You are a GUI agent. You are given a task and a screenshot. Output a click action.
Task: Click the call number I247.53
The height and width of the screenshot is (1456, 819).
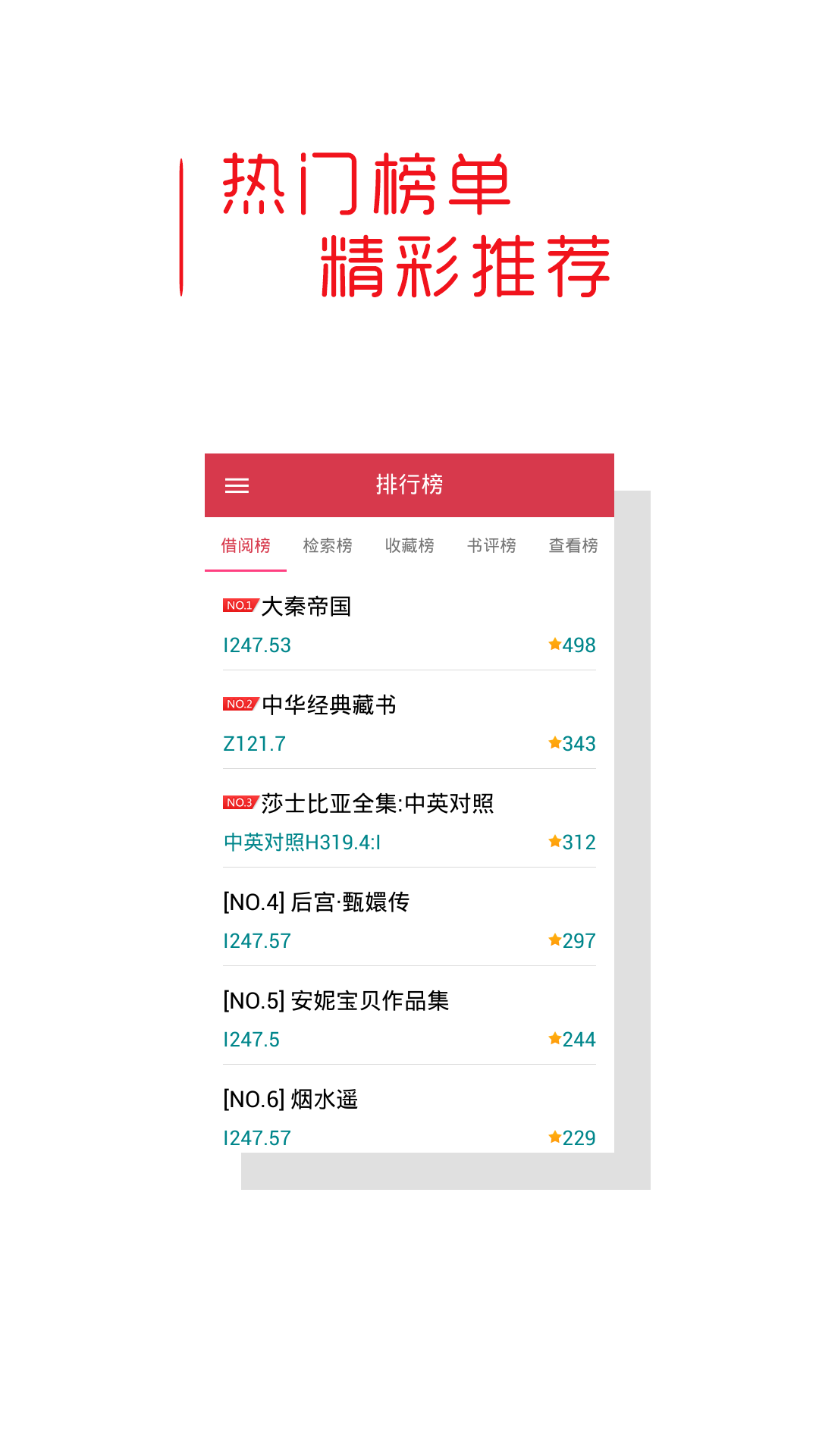coord(258,645)
